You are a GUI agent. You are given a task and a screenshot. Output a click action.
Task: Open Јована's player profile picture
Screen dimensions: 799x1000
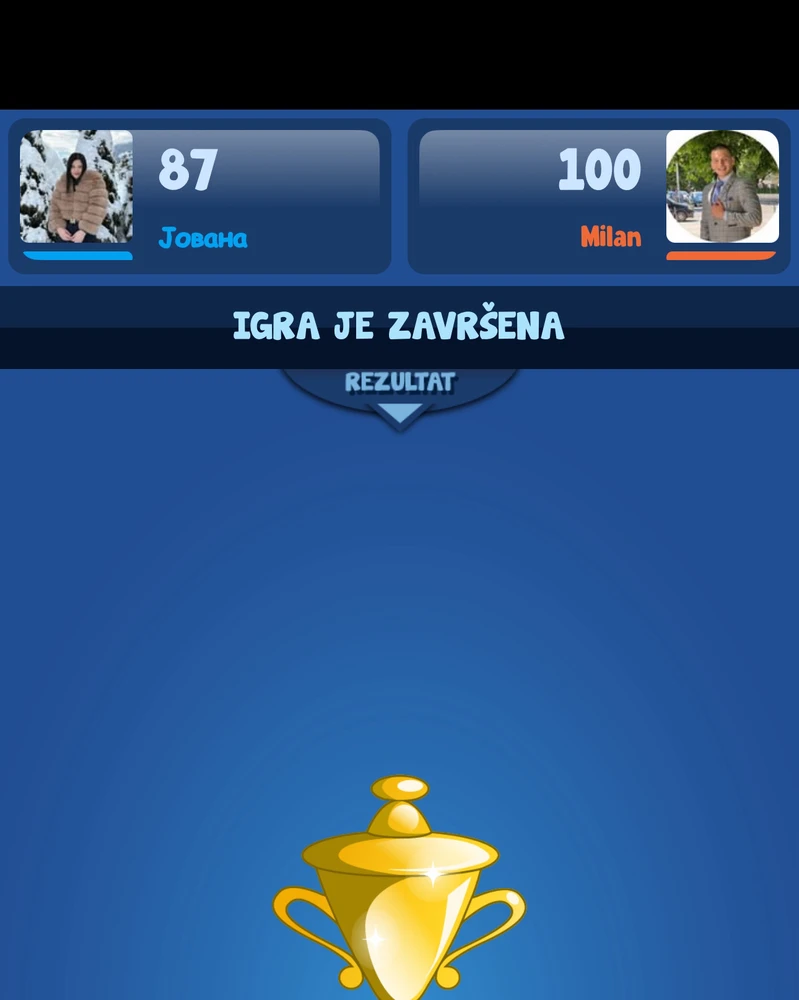click(76, 186)
